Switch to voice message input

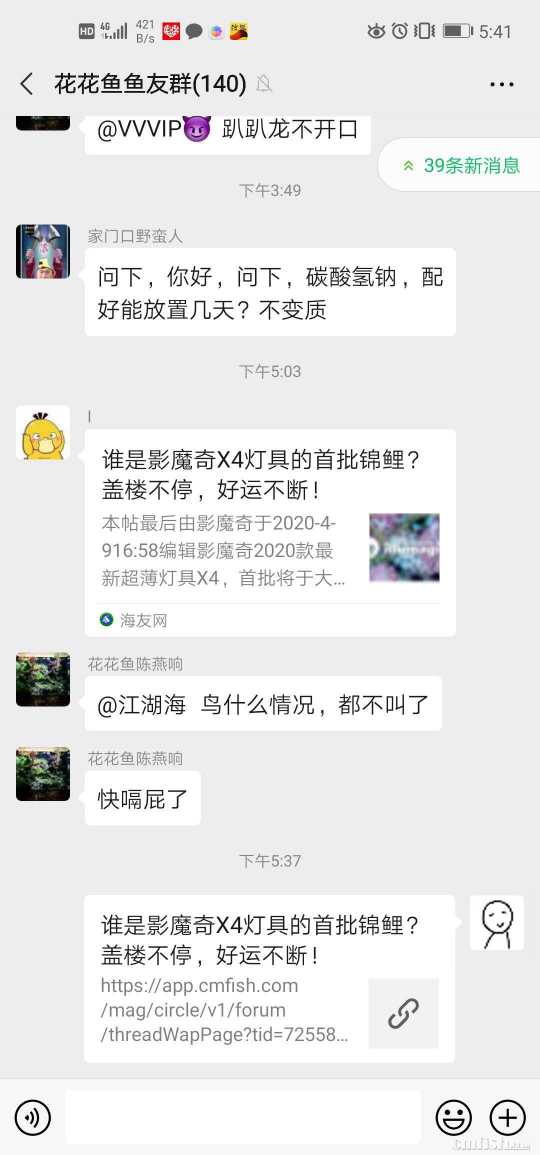32,1117
